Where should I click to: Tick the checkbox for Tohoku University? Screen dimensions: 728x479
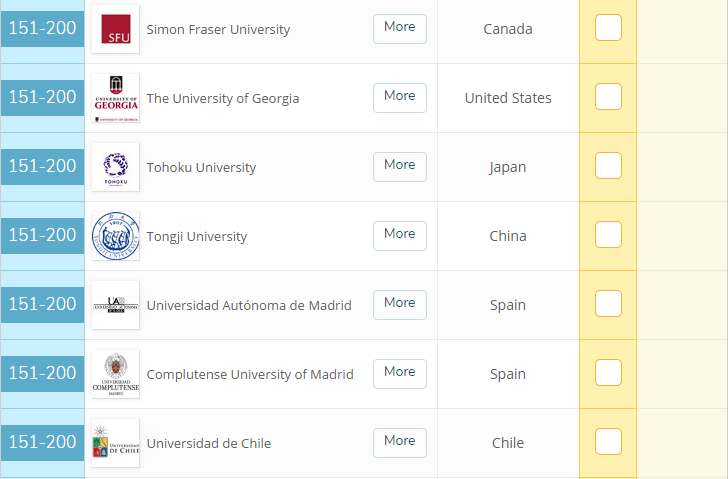[608, 166]
